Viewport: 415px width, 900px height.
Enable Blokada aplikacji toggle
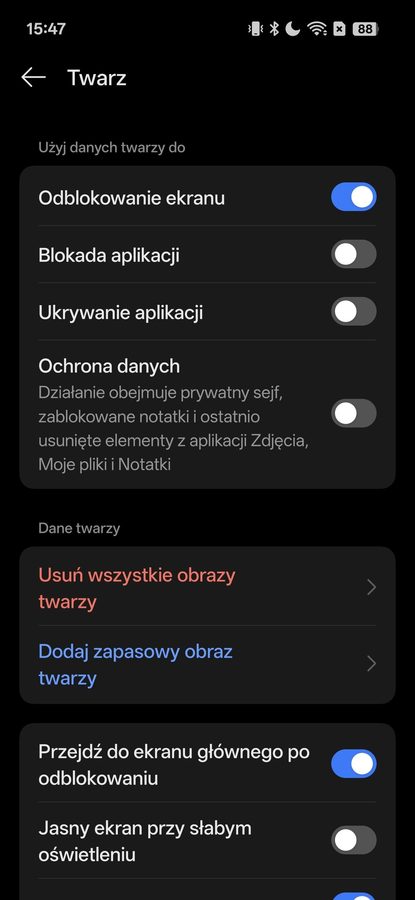[x=354, y=254]
